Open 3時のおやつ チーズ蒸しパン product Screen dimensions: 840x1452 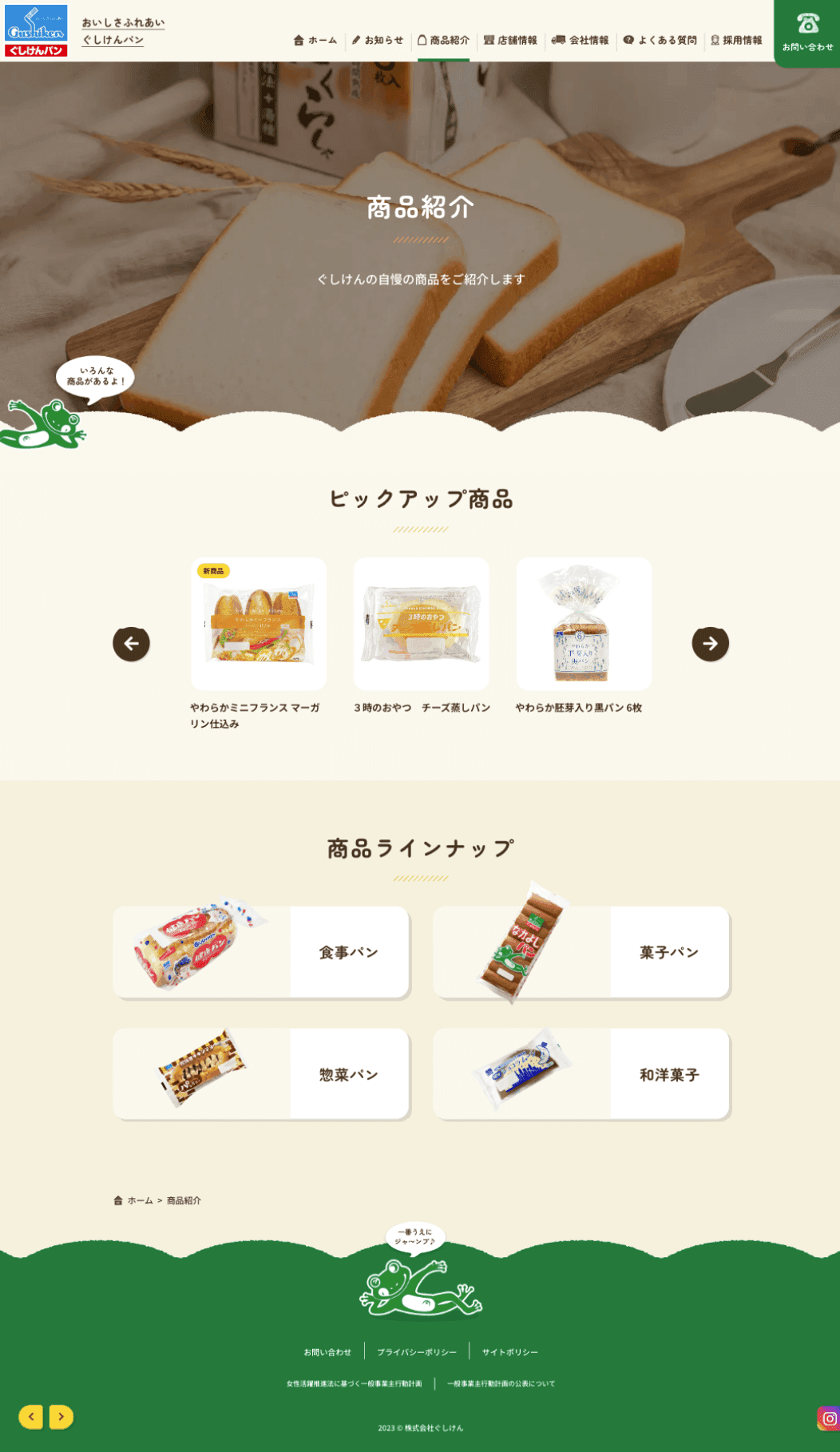(x=422, y=625)
